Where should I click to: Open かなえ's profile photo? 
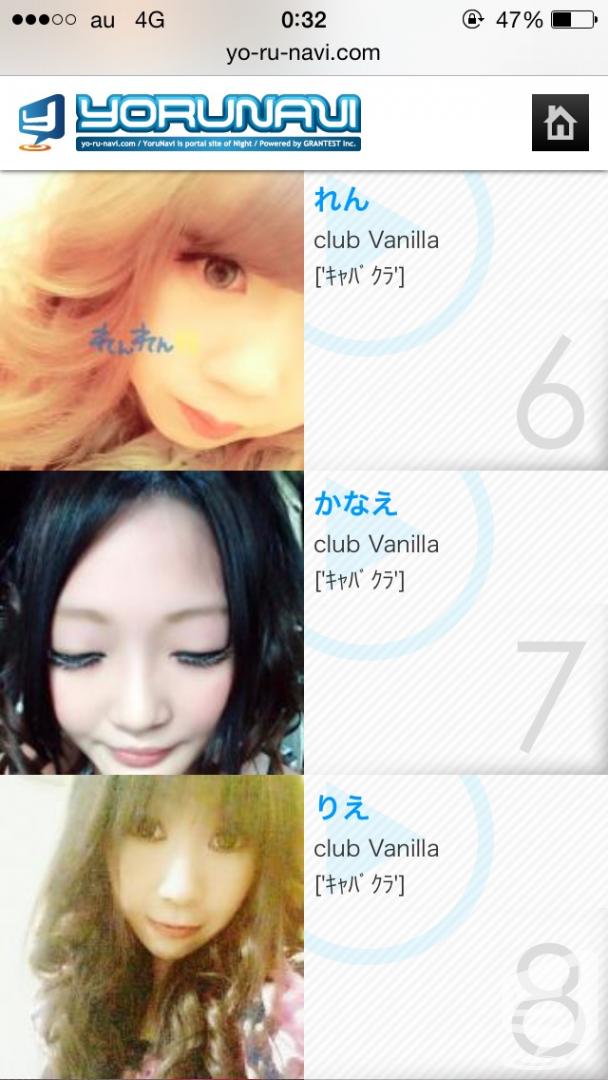coord(151,623)
